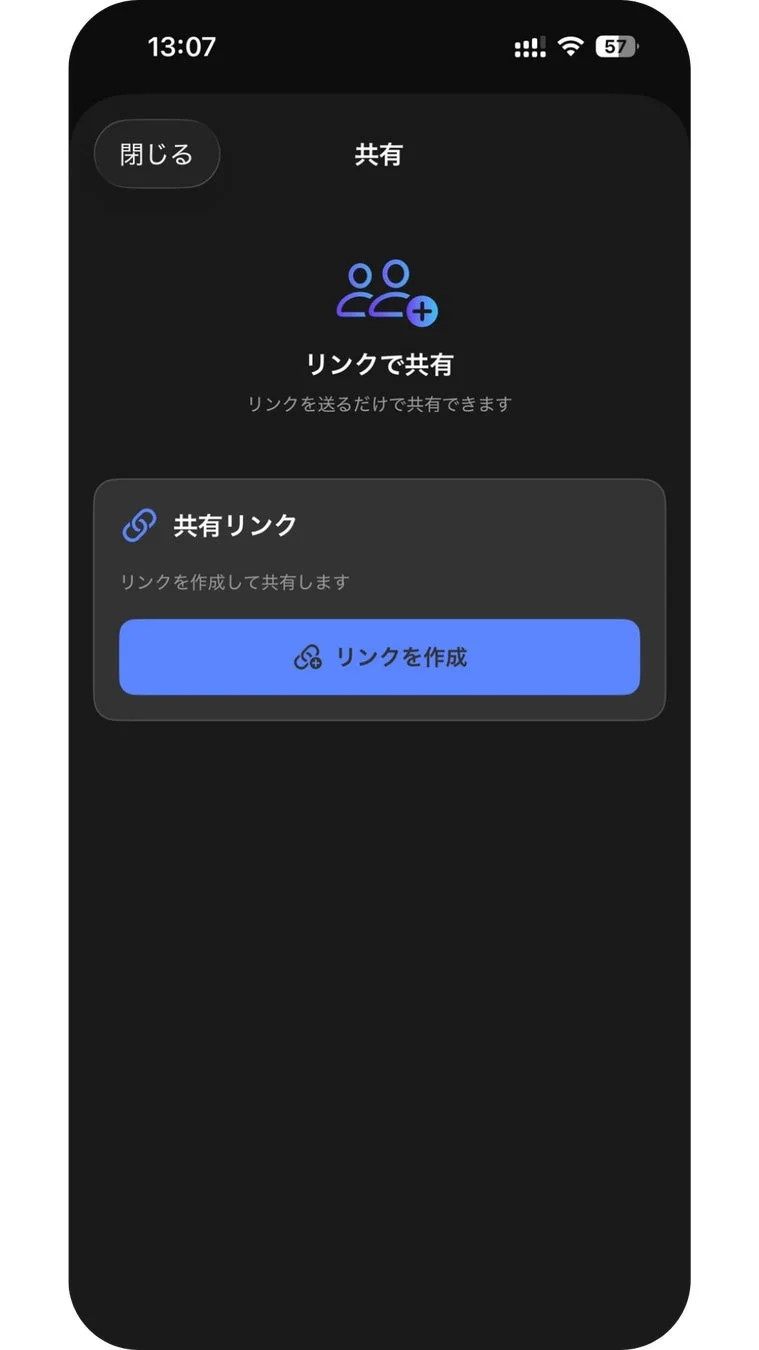
Task: Tap the battery indicator showing 57
Action: pos(615,46)
